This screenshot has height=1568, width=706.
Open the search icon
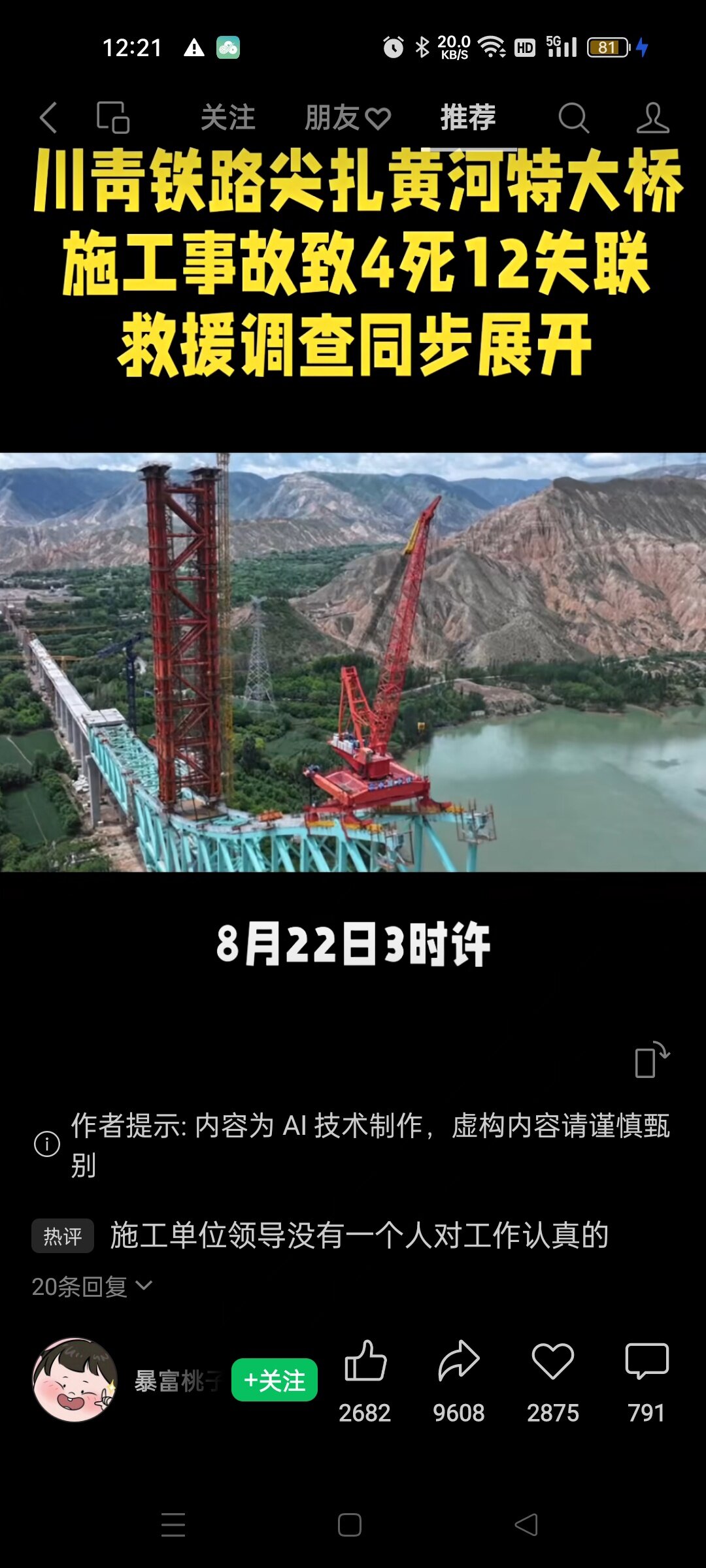pos(573,118)
